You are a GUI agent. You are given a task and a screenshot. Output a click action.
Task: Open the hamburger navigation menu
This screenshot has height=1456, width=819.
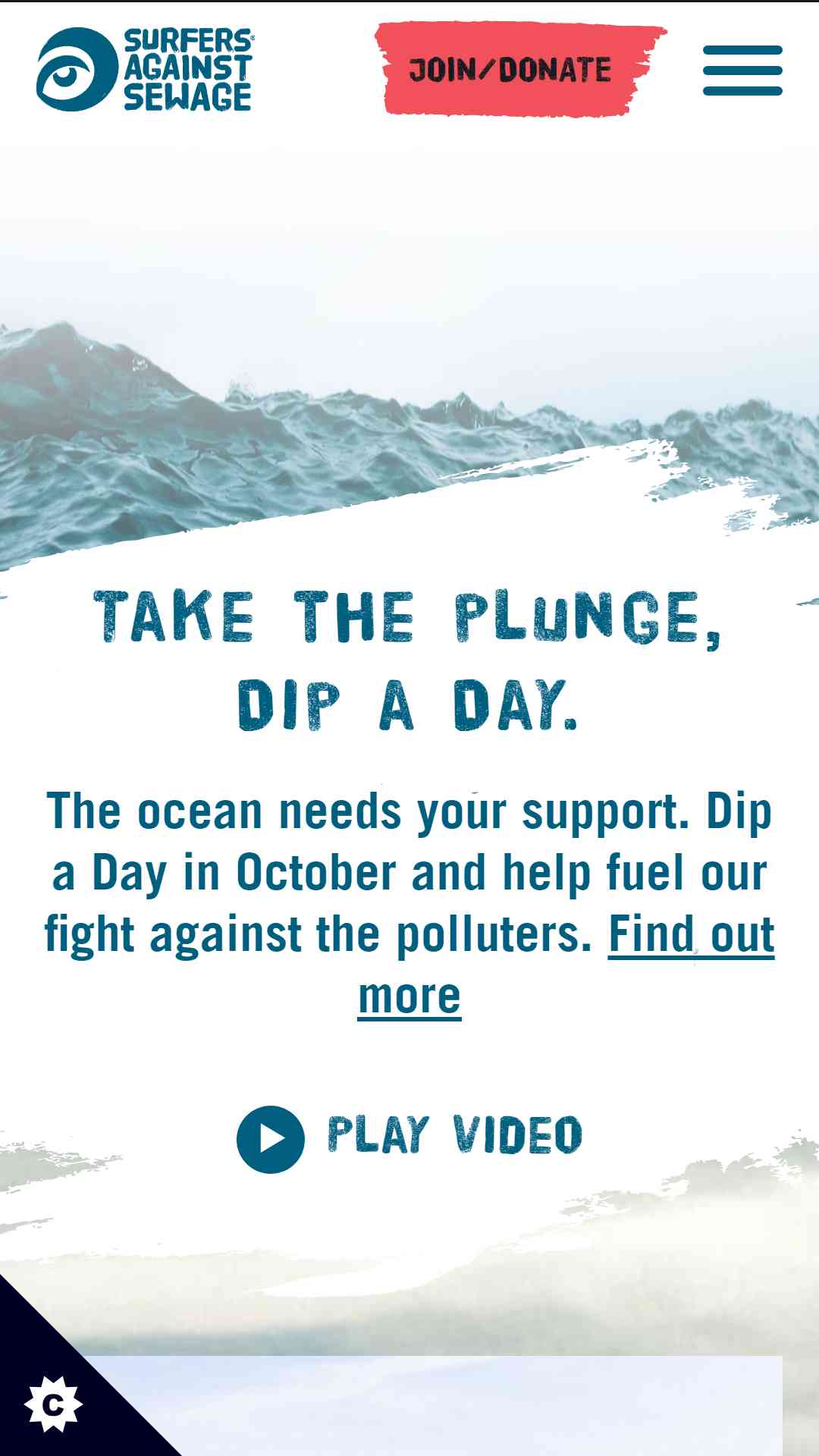pyautogui.click(x=742, y=71)
